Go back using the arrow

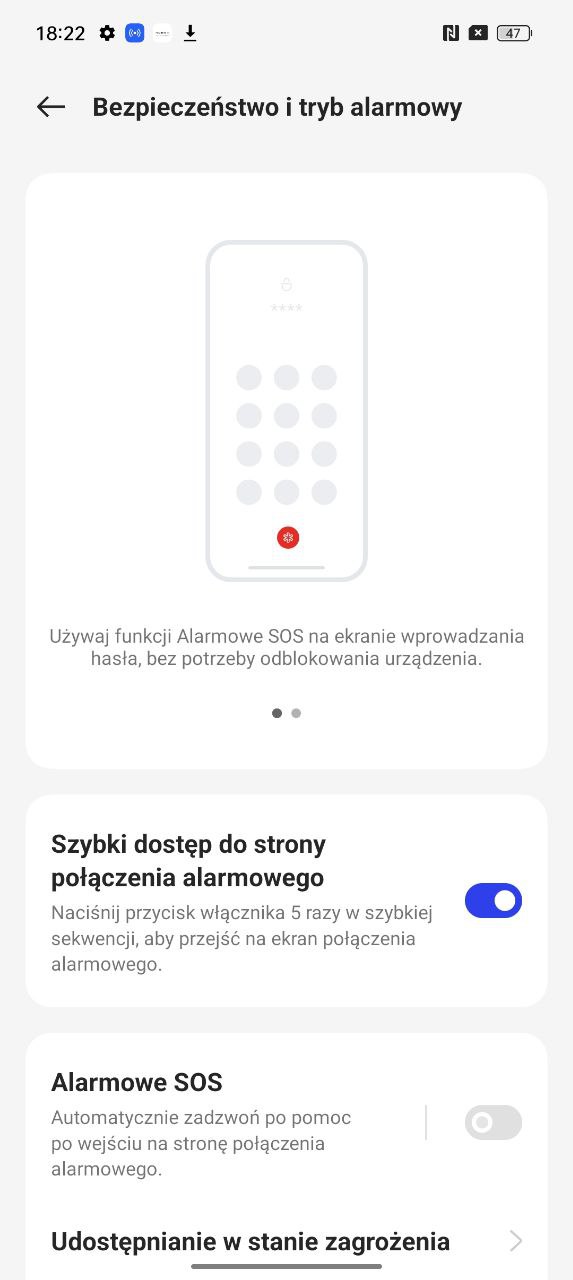pos(50,107)
